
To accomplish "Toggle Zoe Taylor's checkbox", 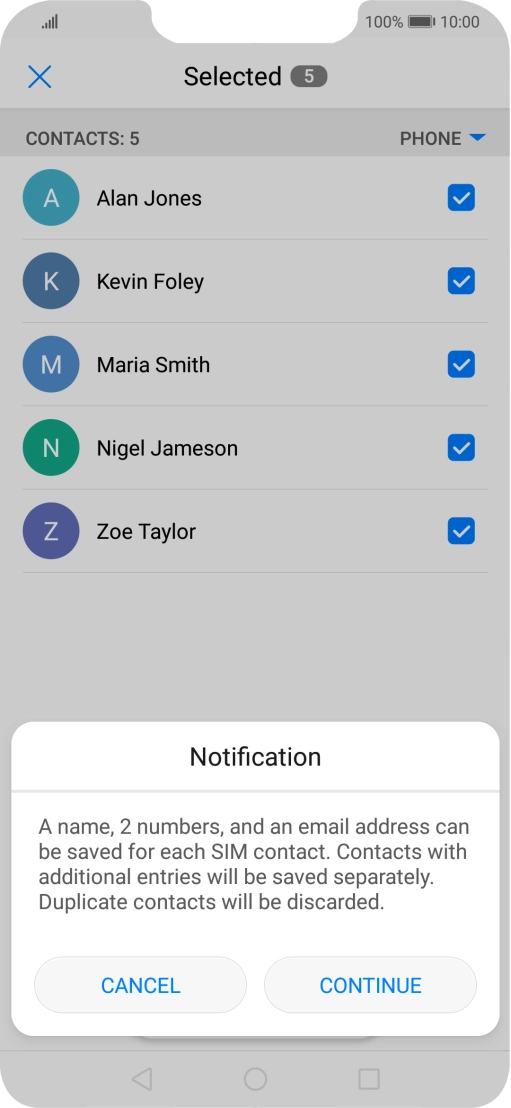I will tap(461, 531).
